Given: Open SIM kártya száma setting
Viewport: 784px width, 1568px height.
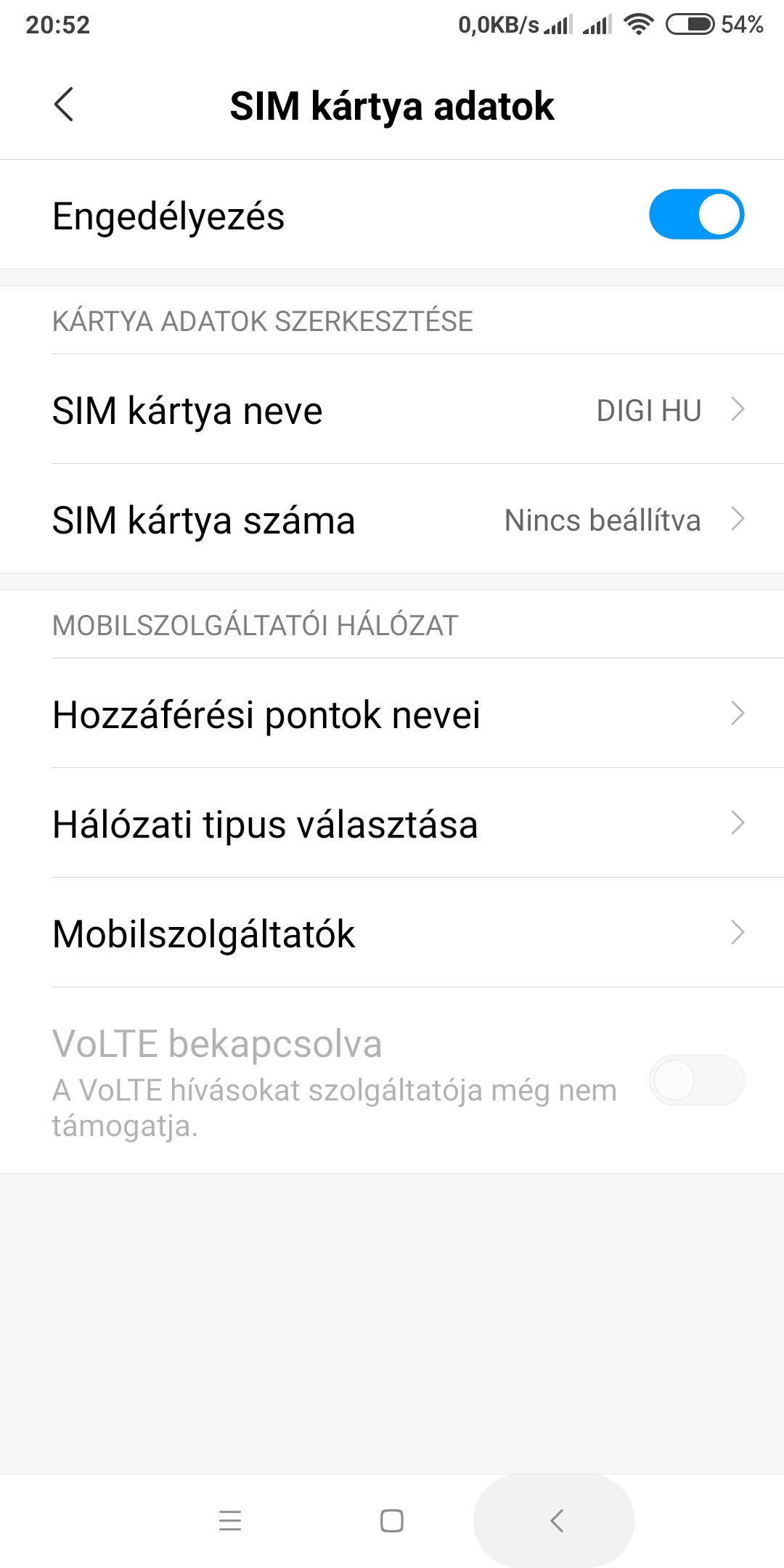Looking at the screenshot, I should [392, 520].
